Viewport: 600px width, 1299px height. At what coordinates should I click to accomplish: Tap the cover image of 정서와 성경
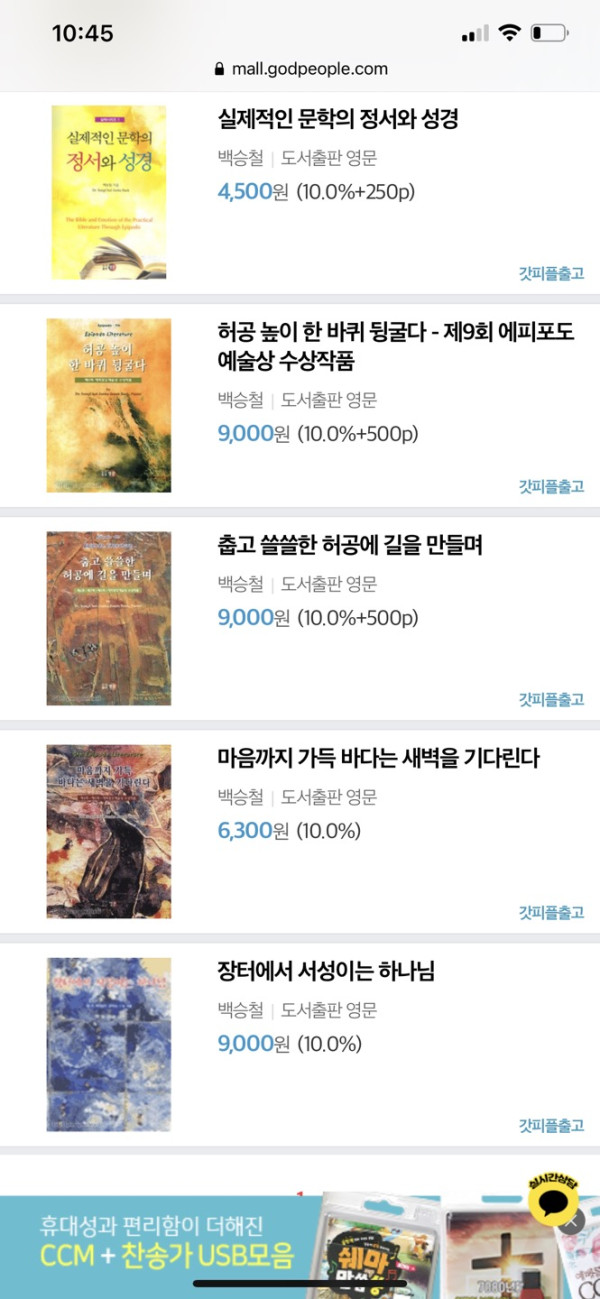click(x=109, y=192)
